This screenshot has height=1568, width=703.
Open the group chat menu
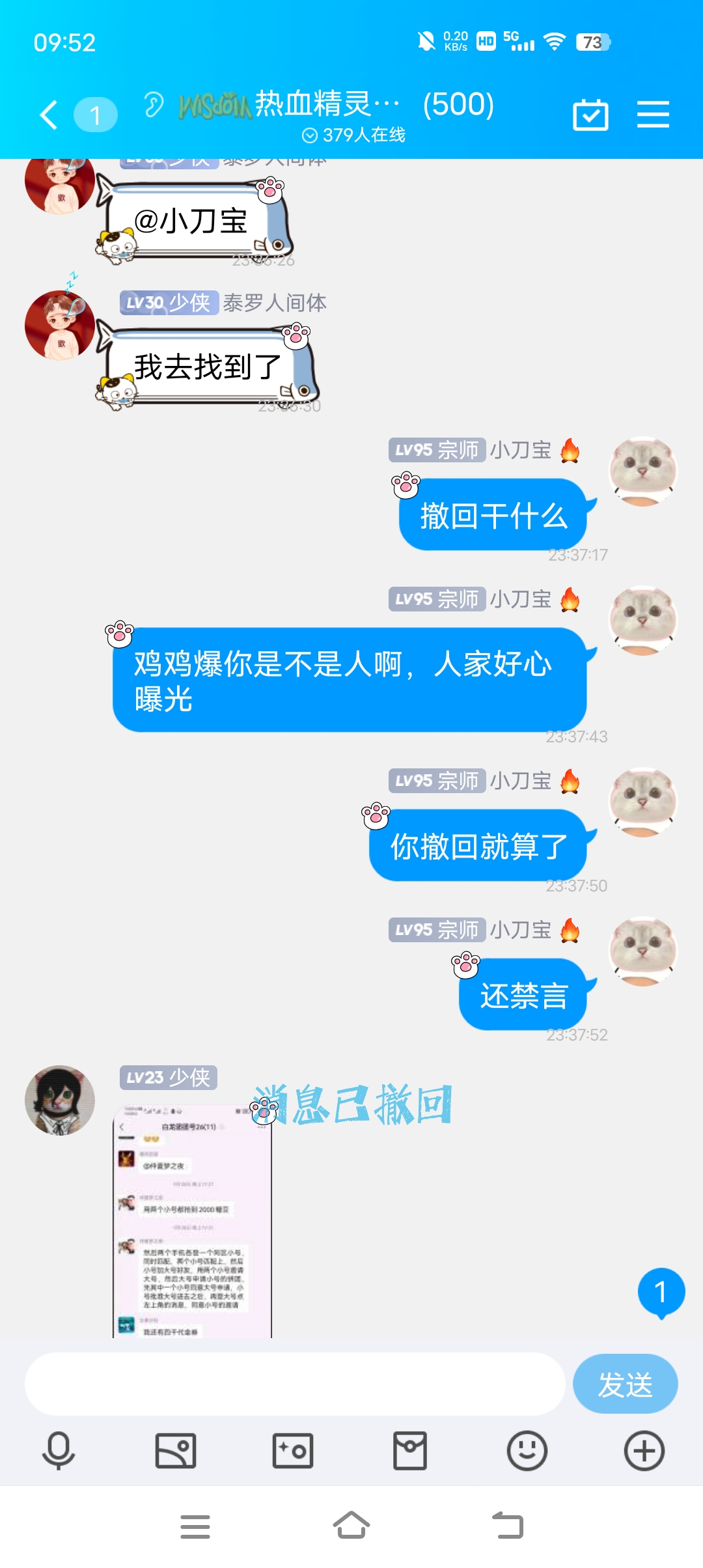[653, 115]
